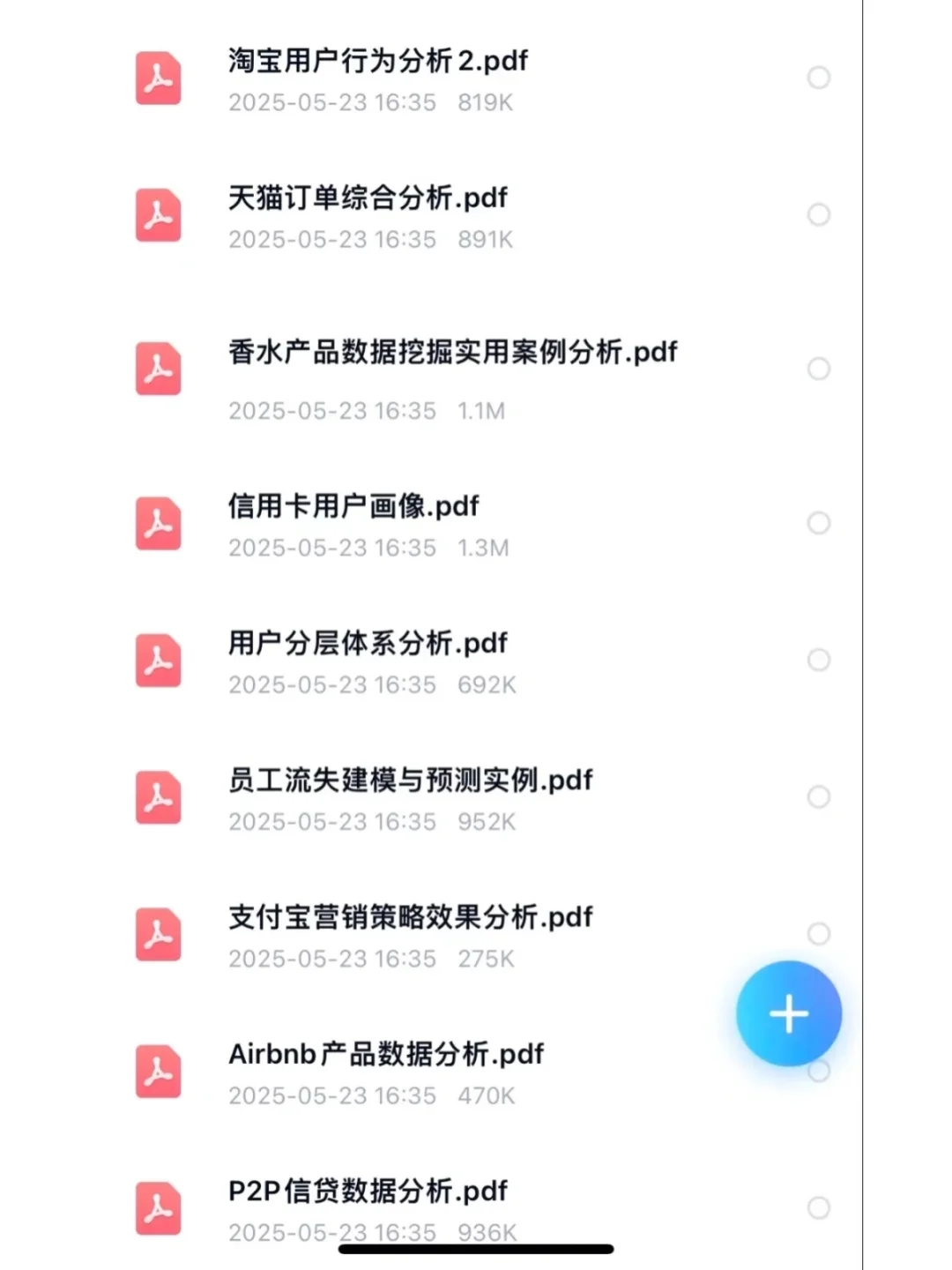Tap the blue plus add button
Viewport: 952px width, 1270px height.
click(x=789, y=1013)
